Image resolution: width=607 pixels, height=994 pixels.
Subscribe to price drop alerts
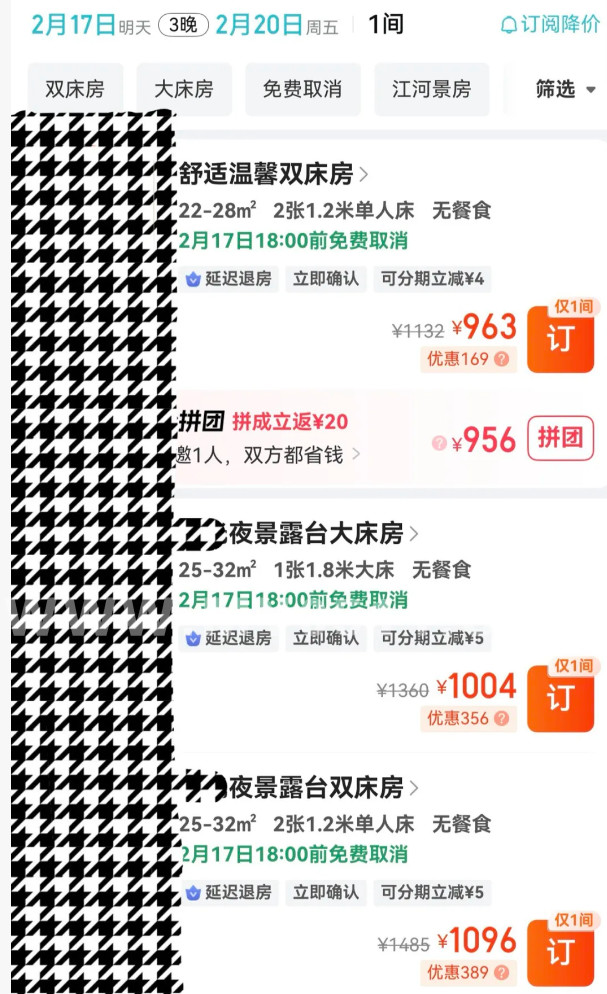(x=550, y=25)
